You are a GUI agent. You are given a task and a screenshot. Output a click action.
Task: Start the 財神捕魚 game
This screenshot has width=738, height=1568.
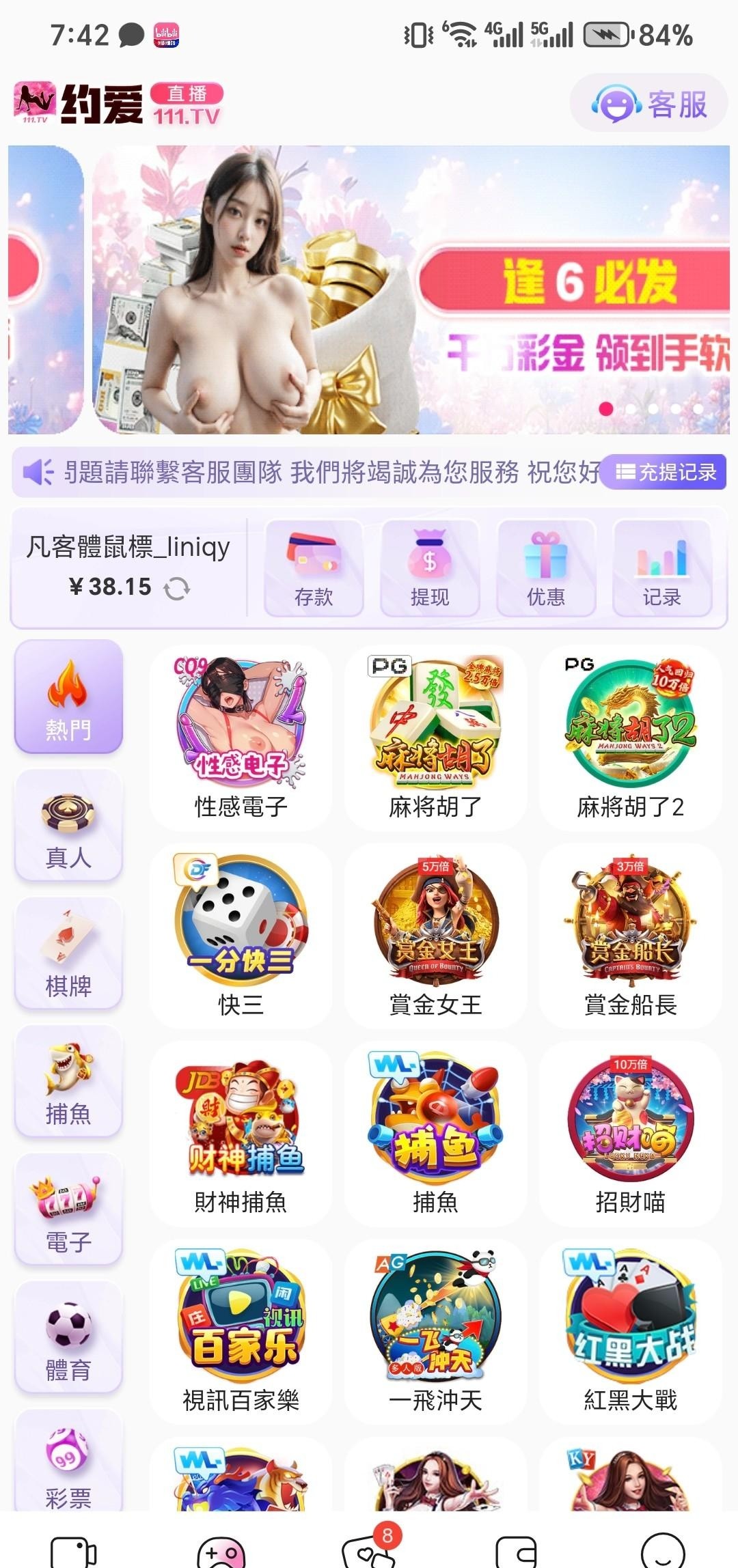point(241,1134)
